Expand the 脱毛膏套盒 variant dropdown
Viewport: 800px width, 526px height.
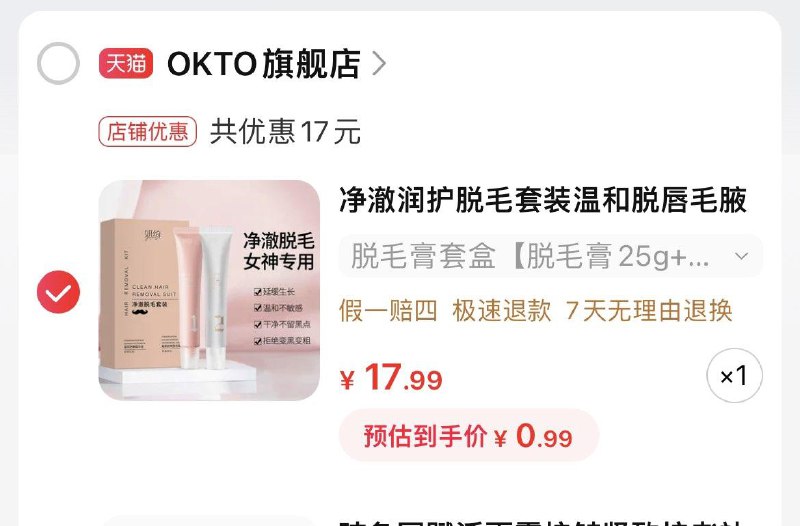click(x=550, y=257)
